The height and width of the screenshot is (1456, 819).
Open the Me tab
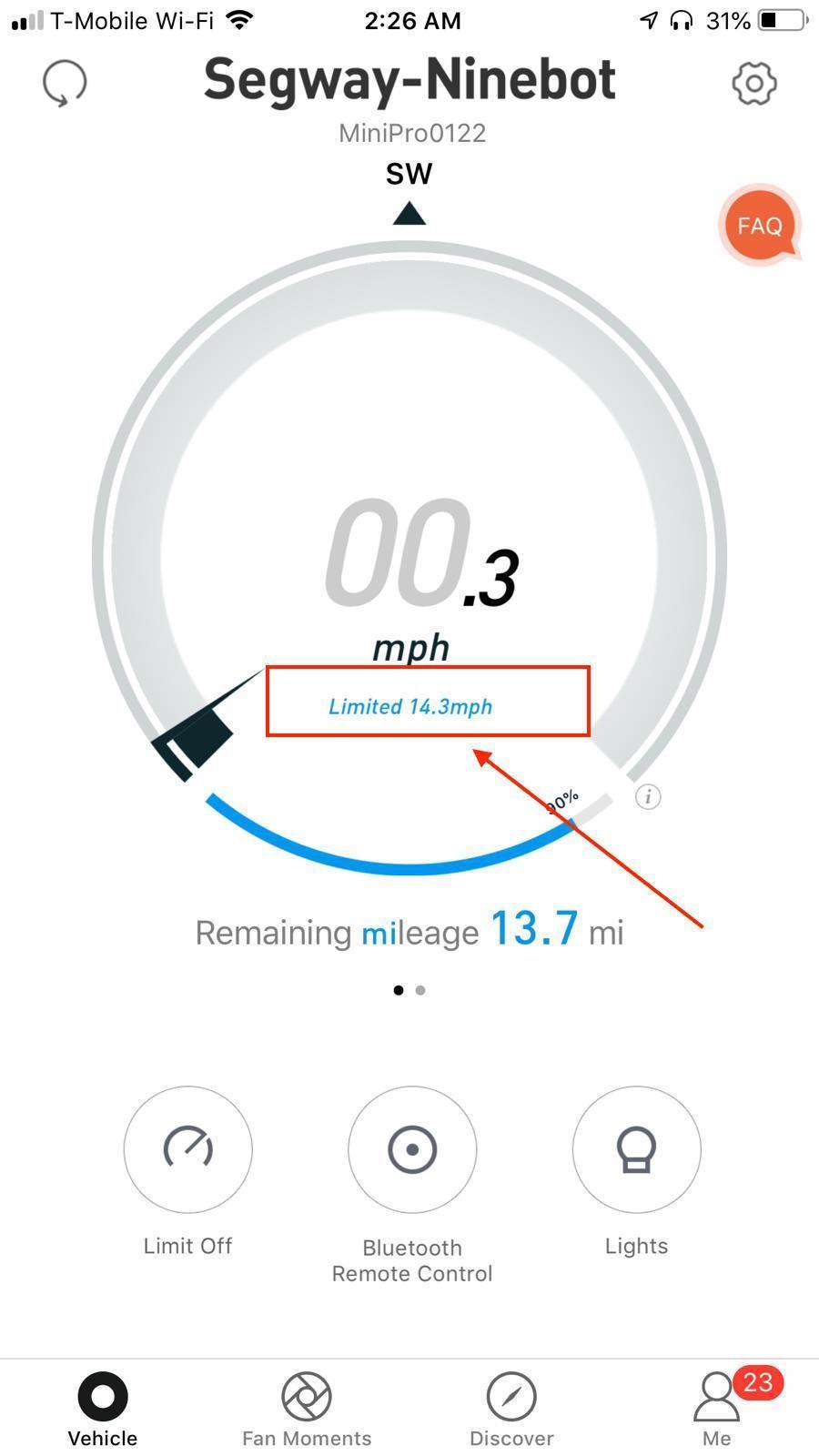point(717,1409)
